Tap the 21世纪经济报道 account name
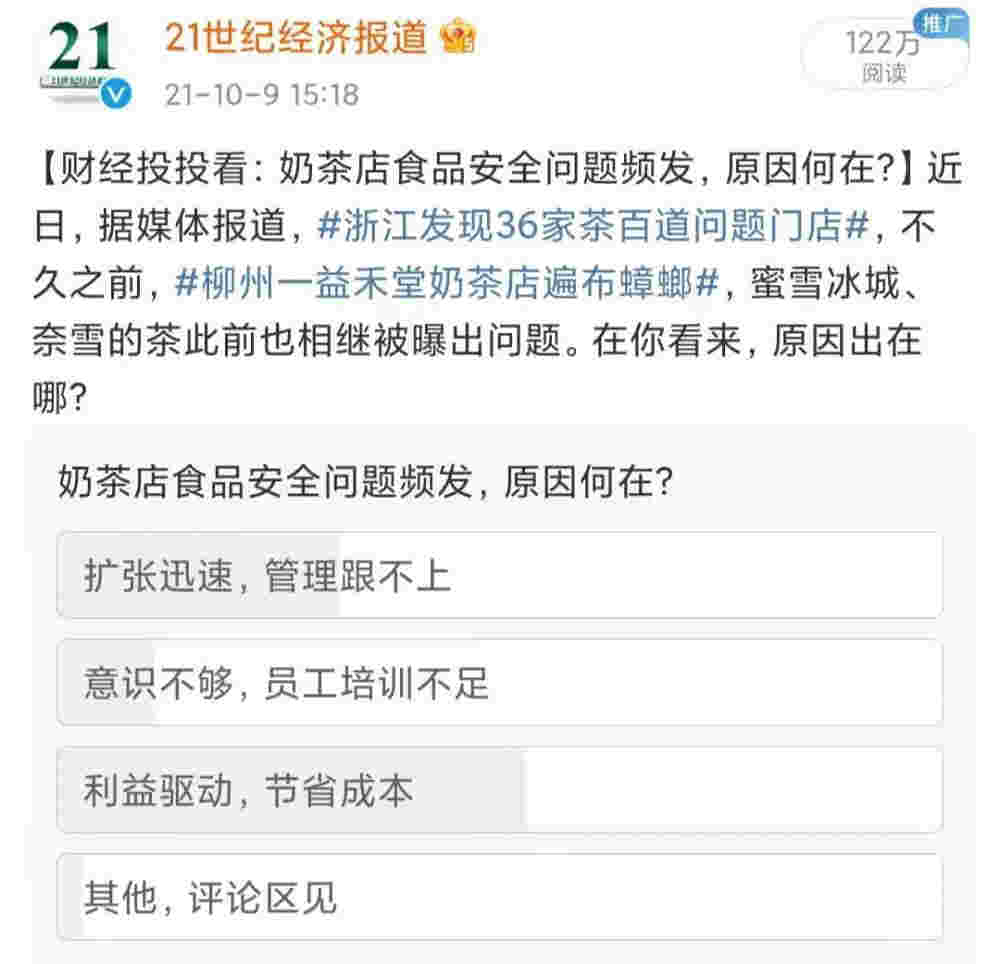Screen dimensions: 1000x964 295,38
